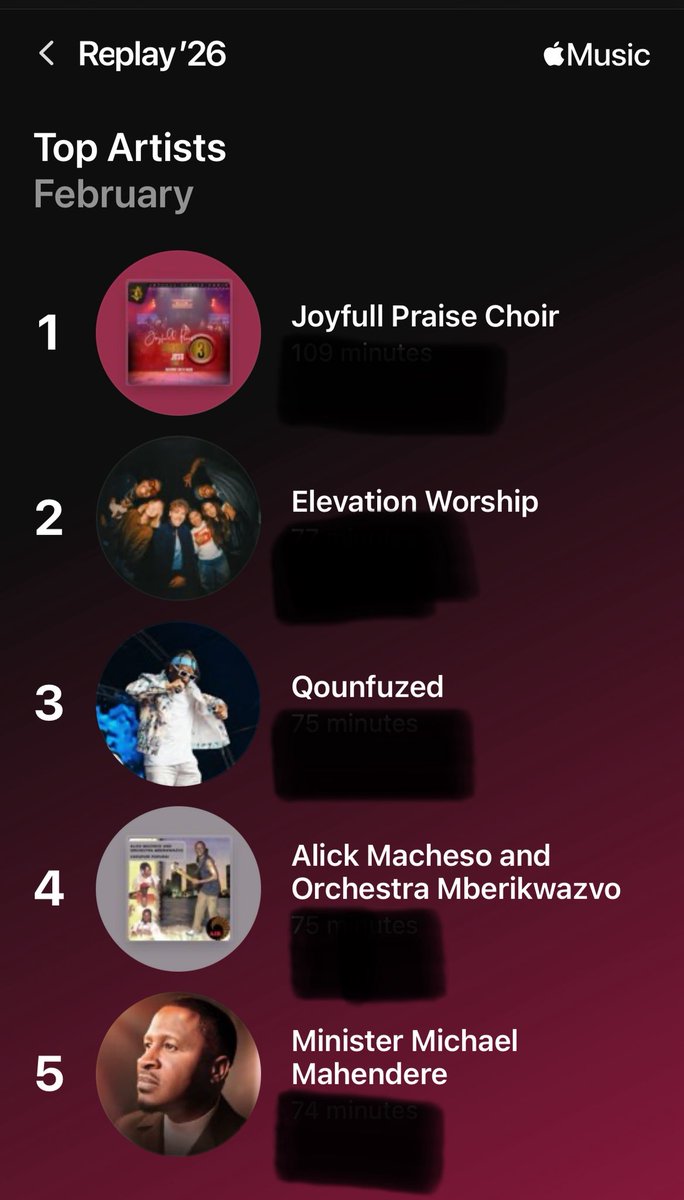Screen dimensions: 684x1200
Task: Open Alick Macheso and Orchestra Mberikwazvo
Action: (342, 888)
